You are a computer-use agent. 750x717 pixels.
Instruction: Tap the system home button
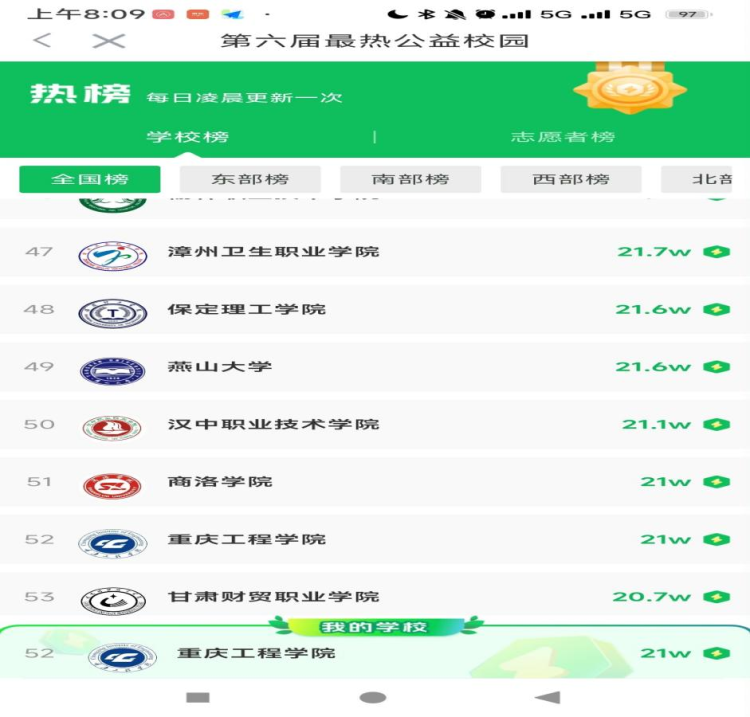pyautogui.click(x=372, y=697)
